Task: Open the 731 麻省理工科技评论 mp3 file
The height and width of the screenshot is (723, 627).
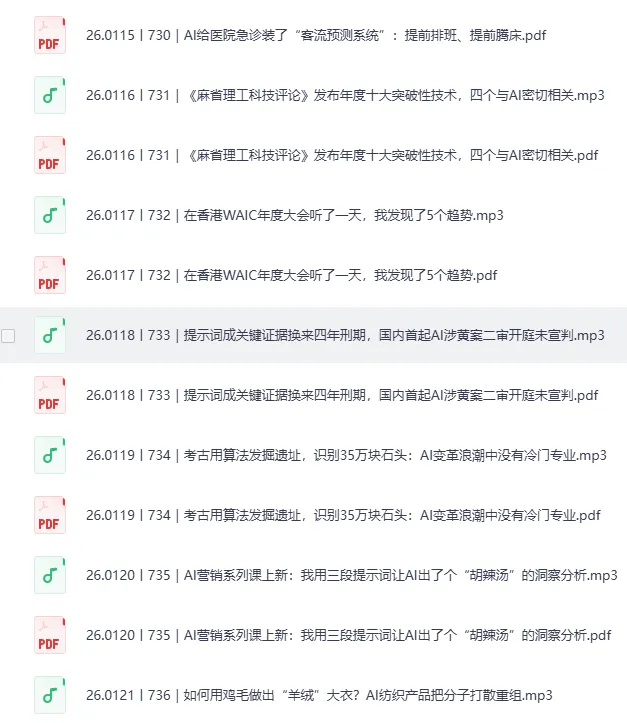Action: (x=345, y=96)
